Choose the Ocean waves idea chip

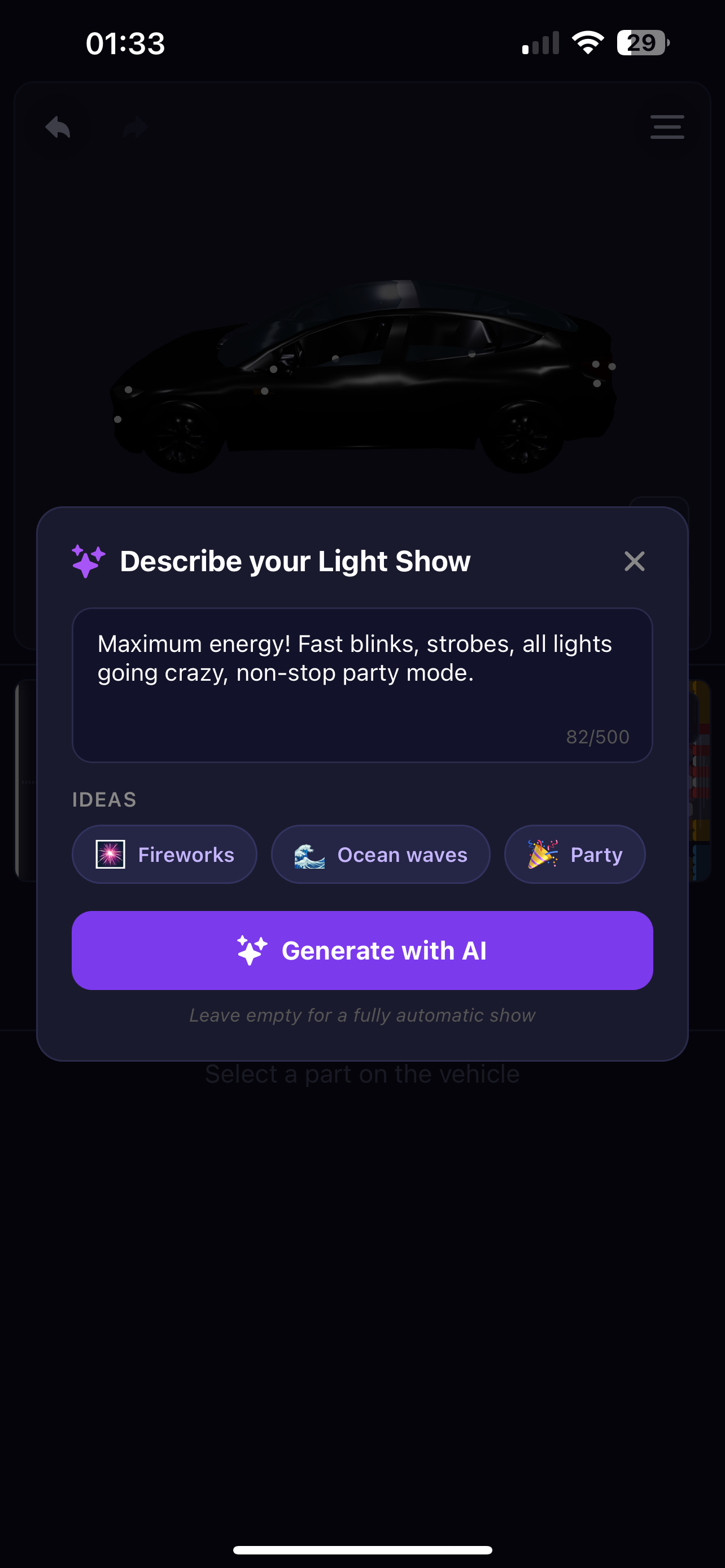pyautogui.click(x=381, y=854)
